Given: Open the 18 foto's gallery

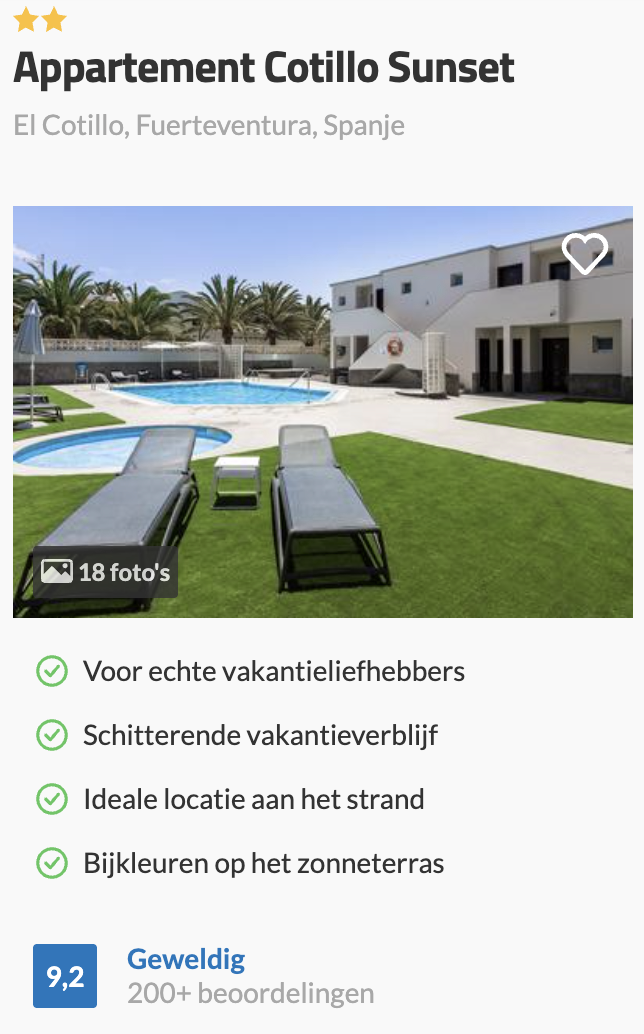Looking at the screenshot, I should 106,572.
